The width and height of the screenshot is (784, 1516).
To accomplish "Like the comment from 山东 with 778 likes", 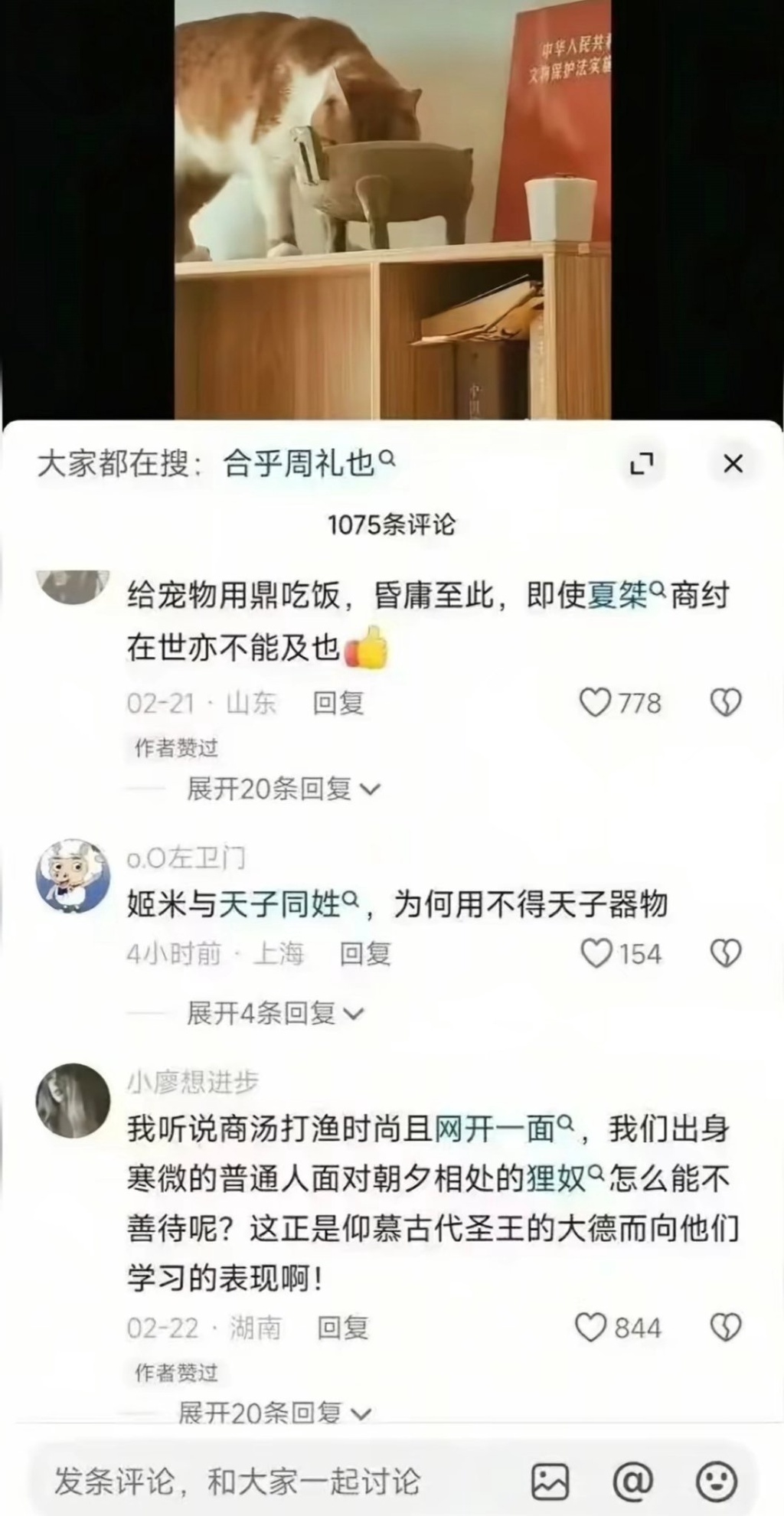I will (596, 702).
